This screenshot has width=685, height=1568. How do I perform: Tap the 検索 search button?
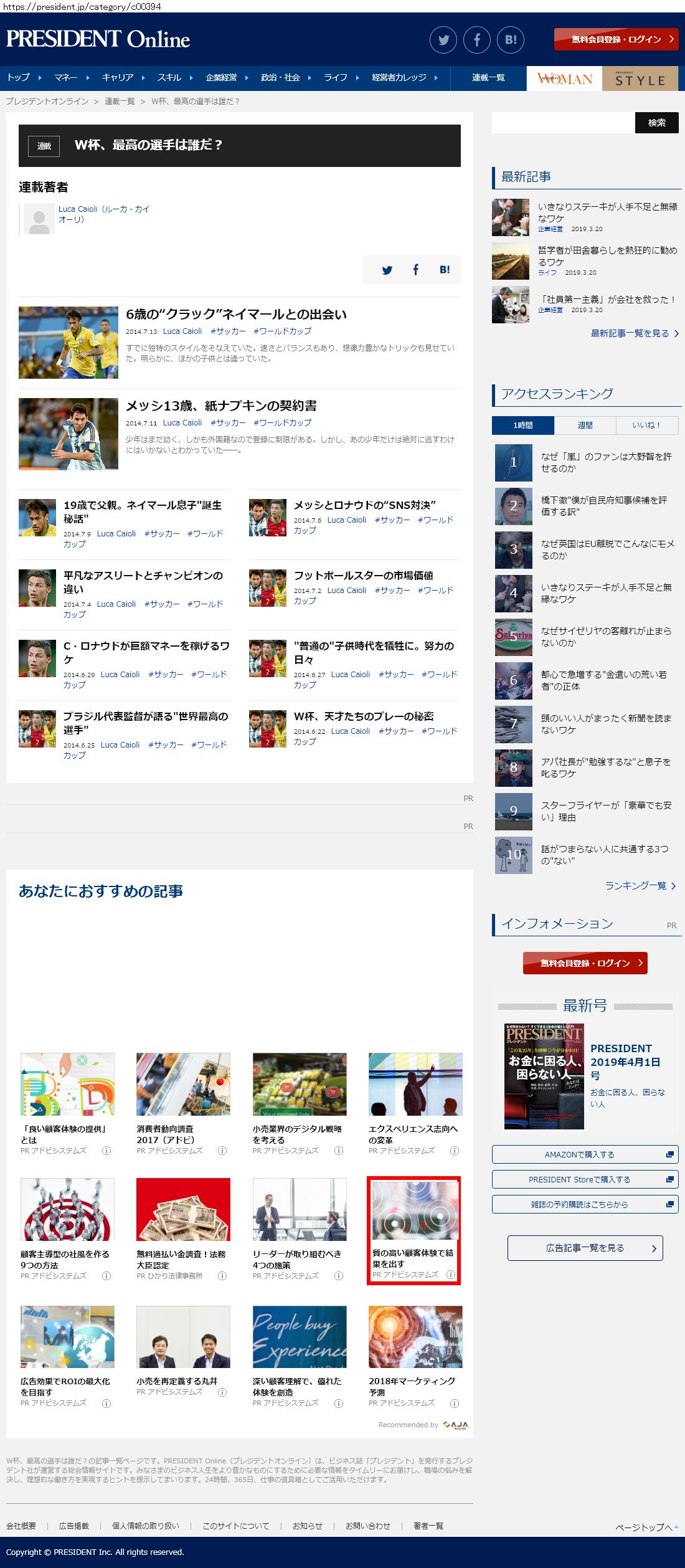click(x=656, y=123)
